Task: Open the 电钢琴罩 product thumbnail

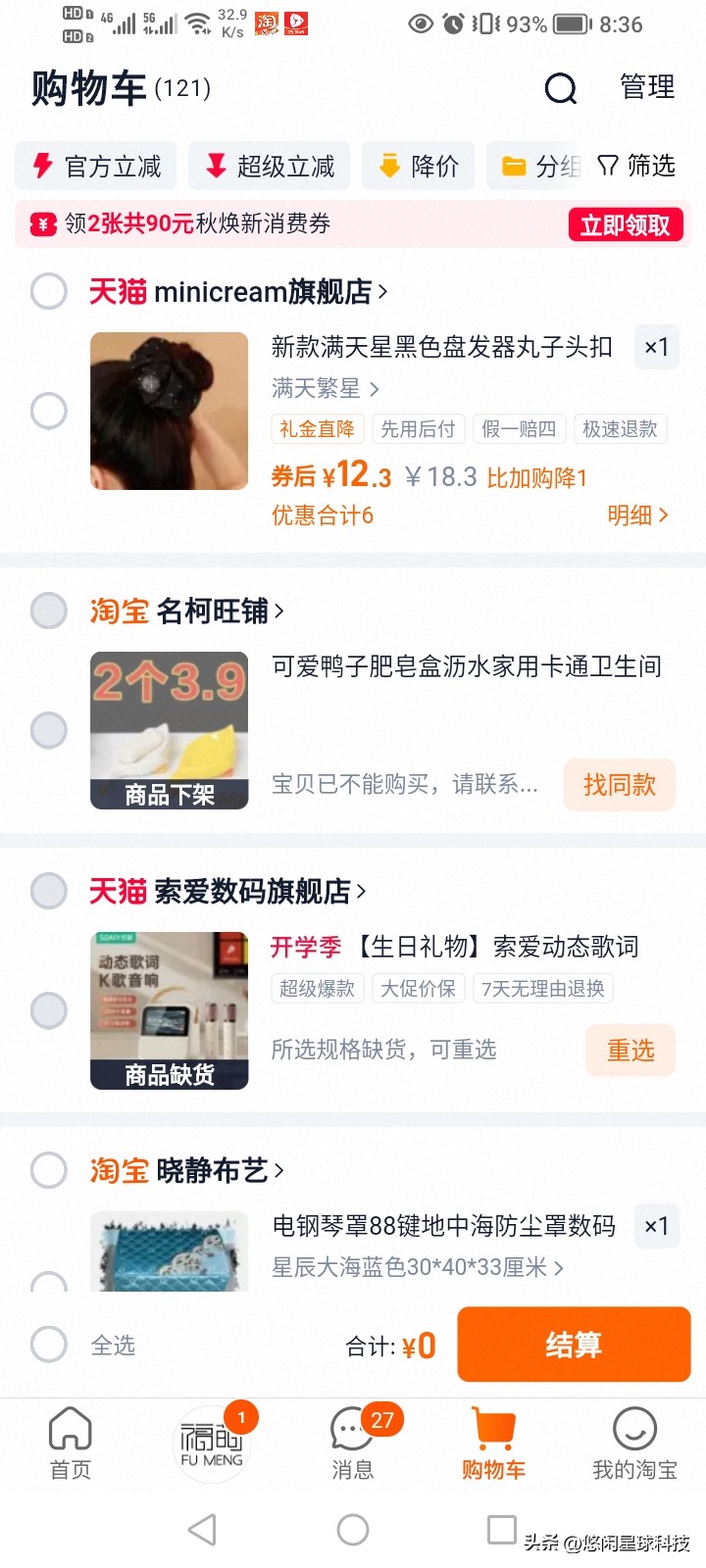Action: pyautogui.click(x=169, y=1252)
